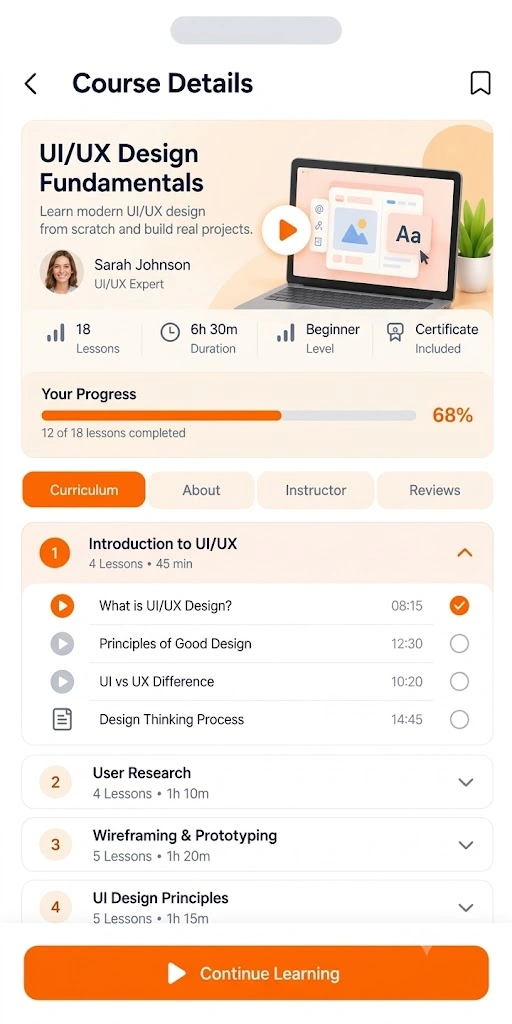Open the Principles of Good Design lesson
Image resolution: width=512 pixels, height=1024 pixels.
coord(257,644)
